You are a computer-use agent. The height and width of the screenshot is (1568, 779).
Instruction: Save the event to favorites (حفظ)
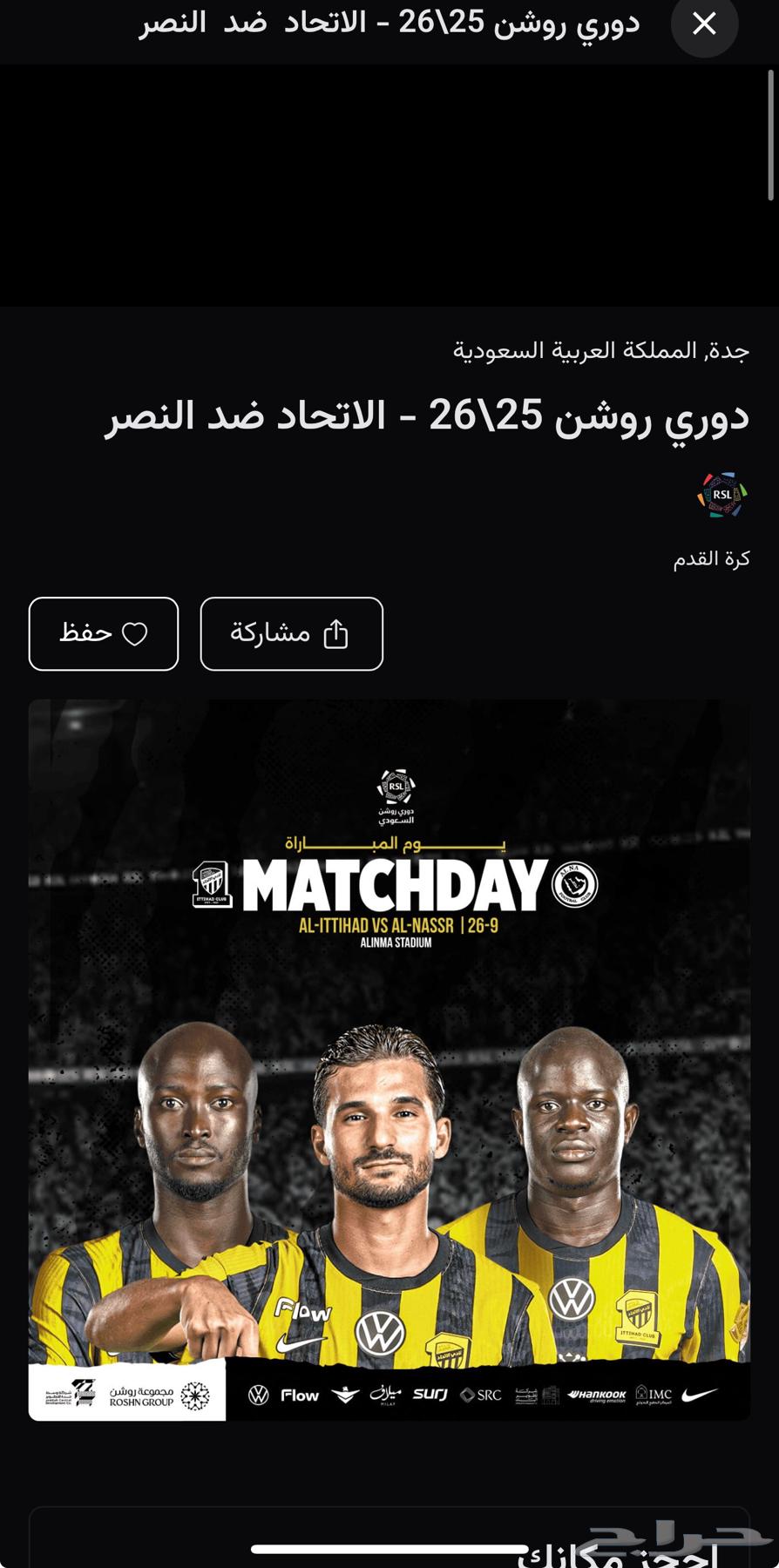[104, 633]
